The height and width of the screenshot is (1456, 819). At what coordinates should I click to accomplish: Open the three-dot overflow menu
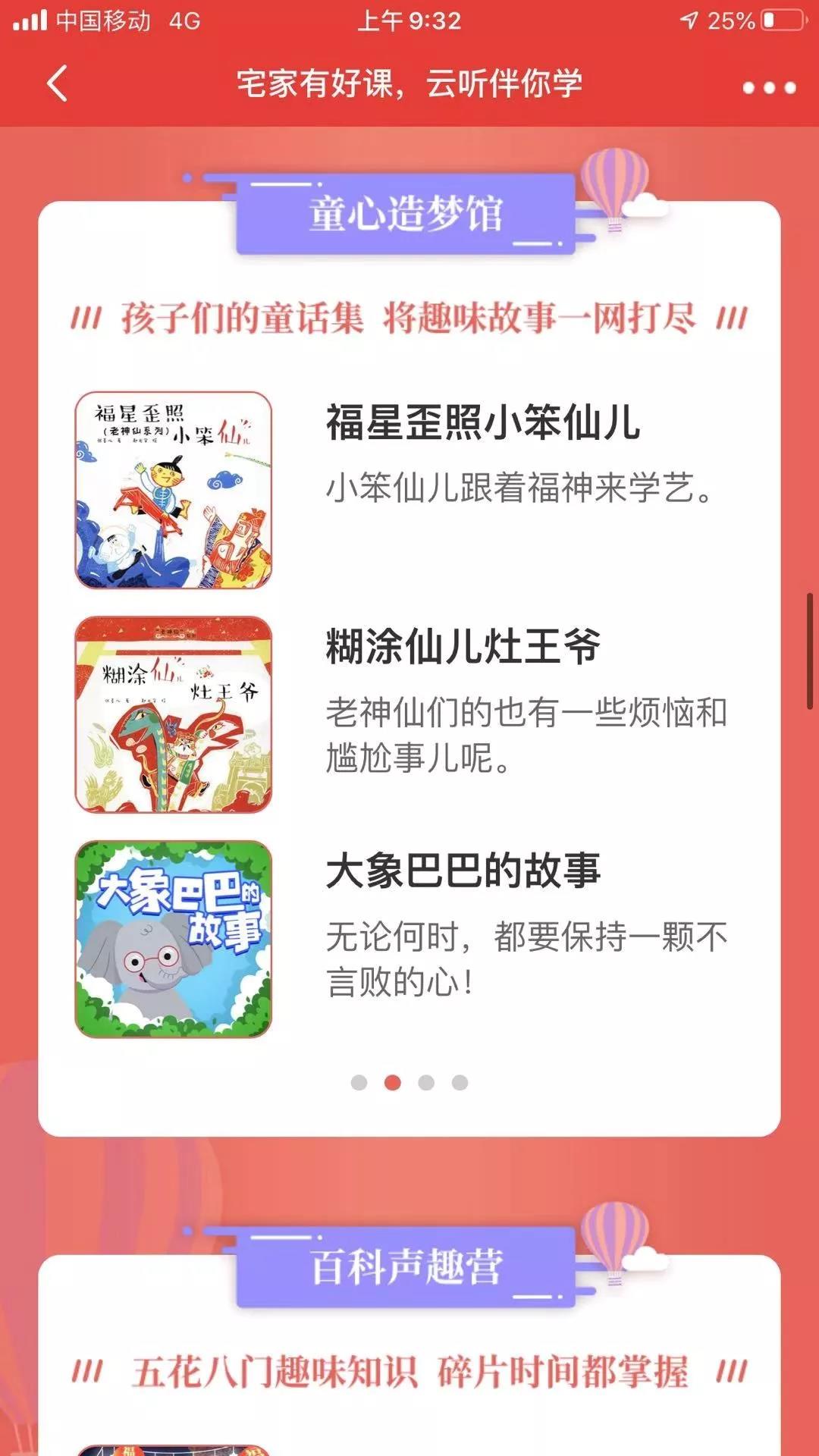pyautogui.click(x=768, y=87)
